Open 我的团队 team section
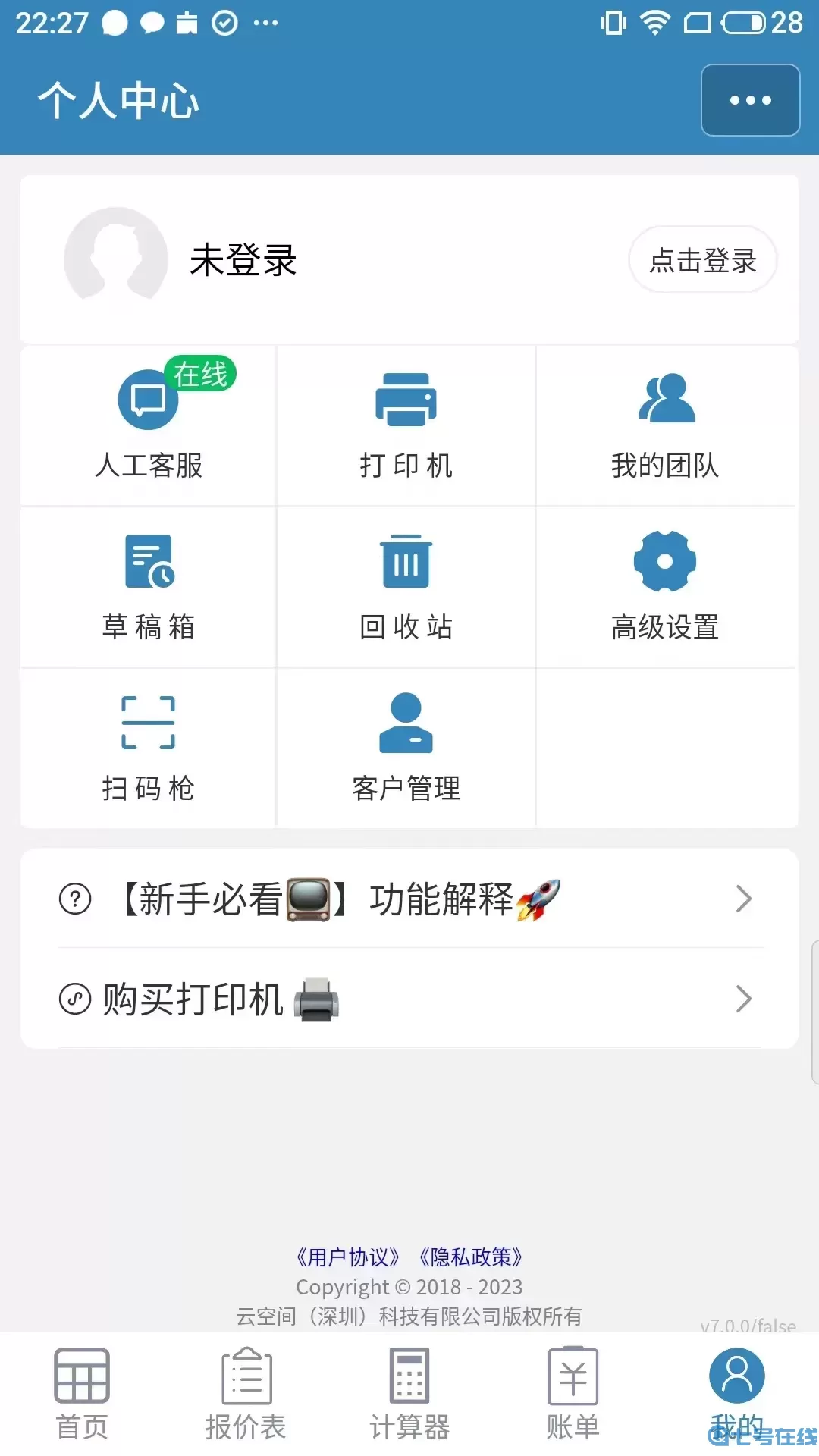Viewport: 819px width, 1456px height. click(x=666, y=425)
